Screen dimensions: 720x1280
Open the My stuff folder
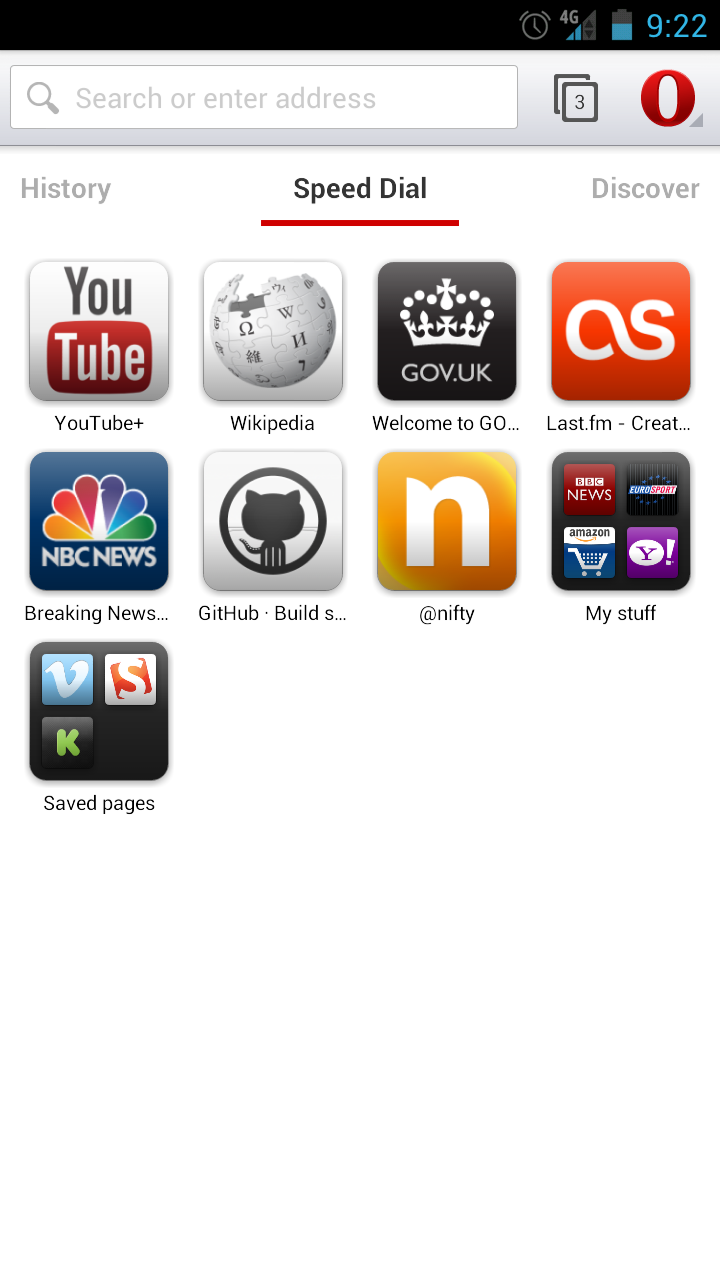pyautogui.click(x=621, y=521)
